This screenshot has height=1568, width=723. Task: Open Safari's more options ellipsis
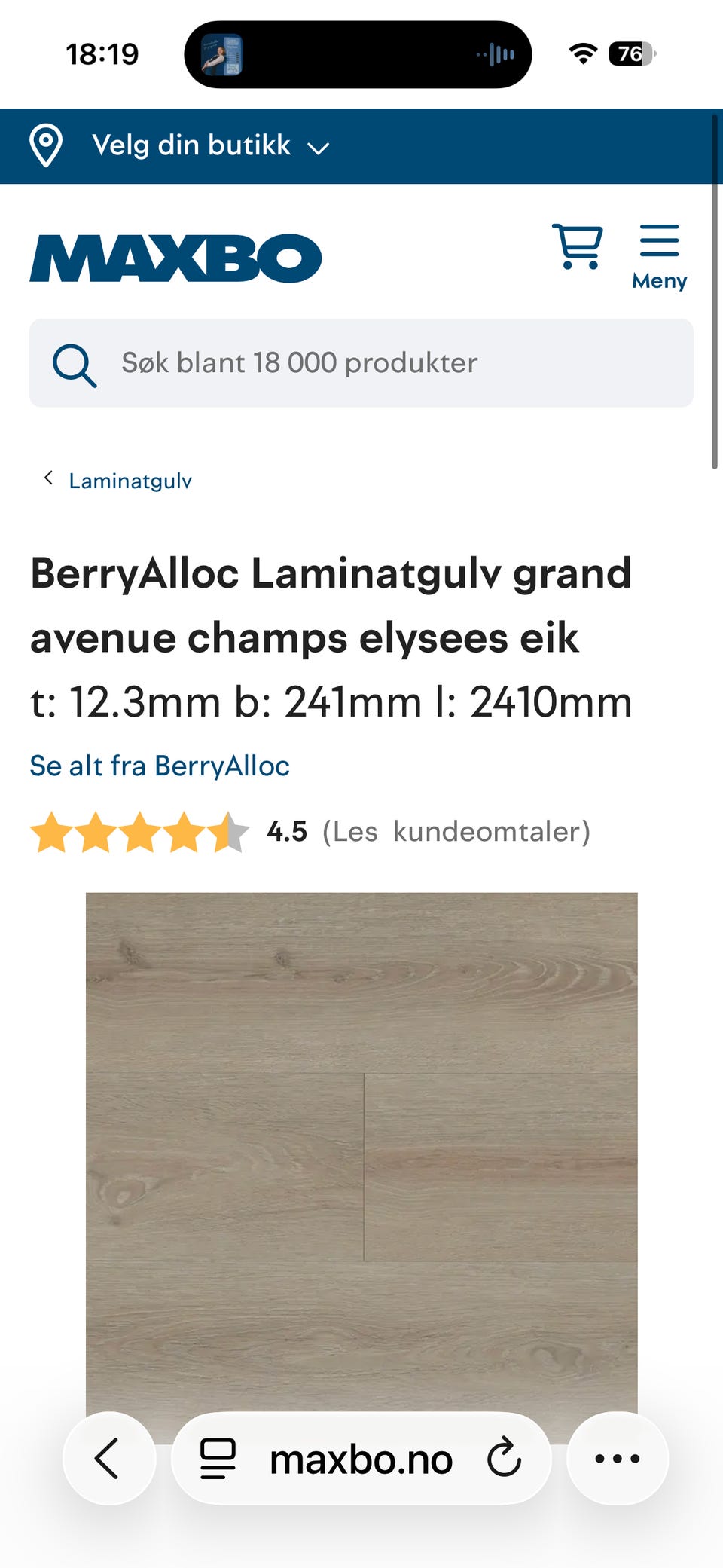click(617, 1457)
